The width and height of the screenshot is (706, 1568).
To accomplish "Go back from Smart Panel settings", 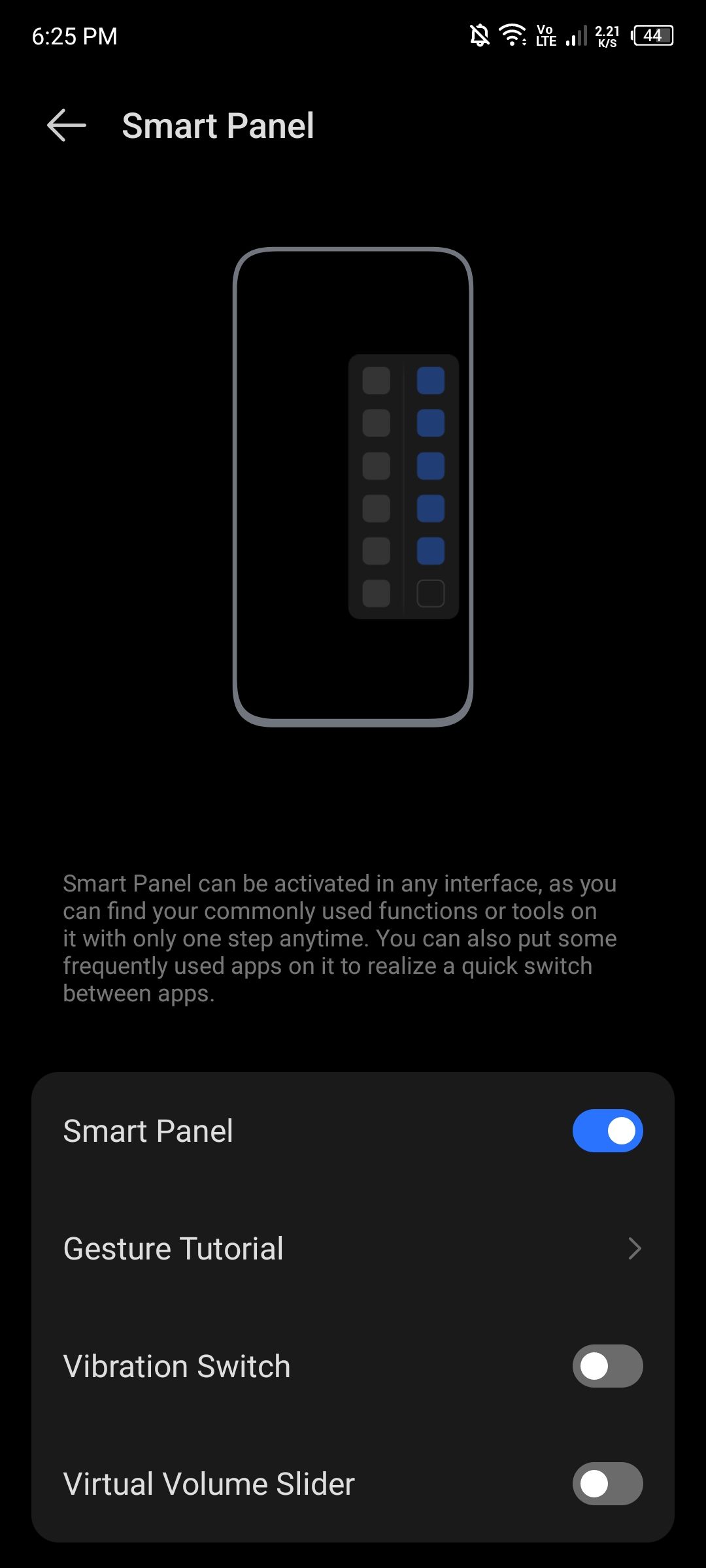I will pos(67,125).
